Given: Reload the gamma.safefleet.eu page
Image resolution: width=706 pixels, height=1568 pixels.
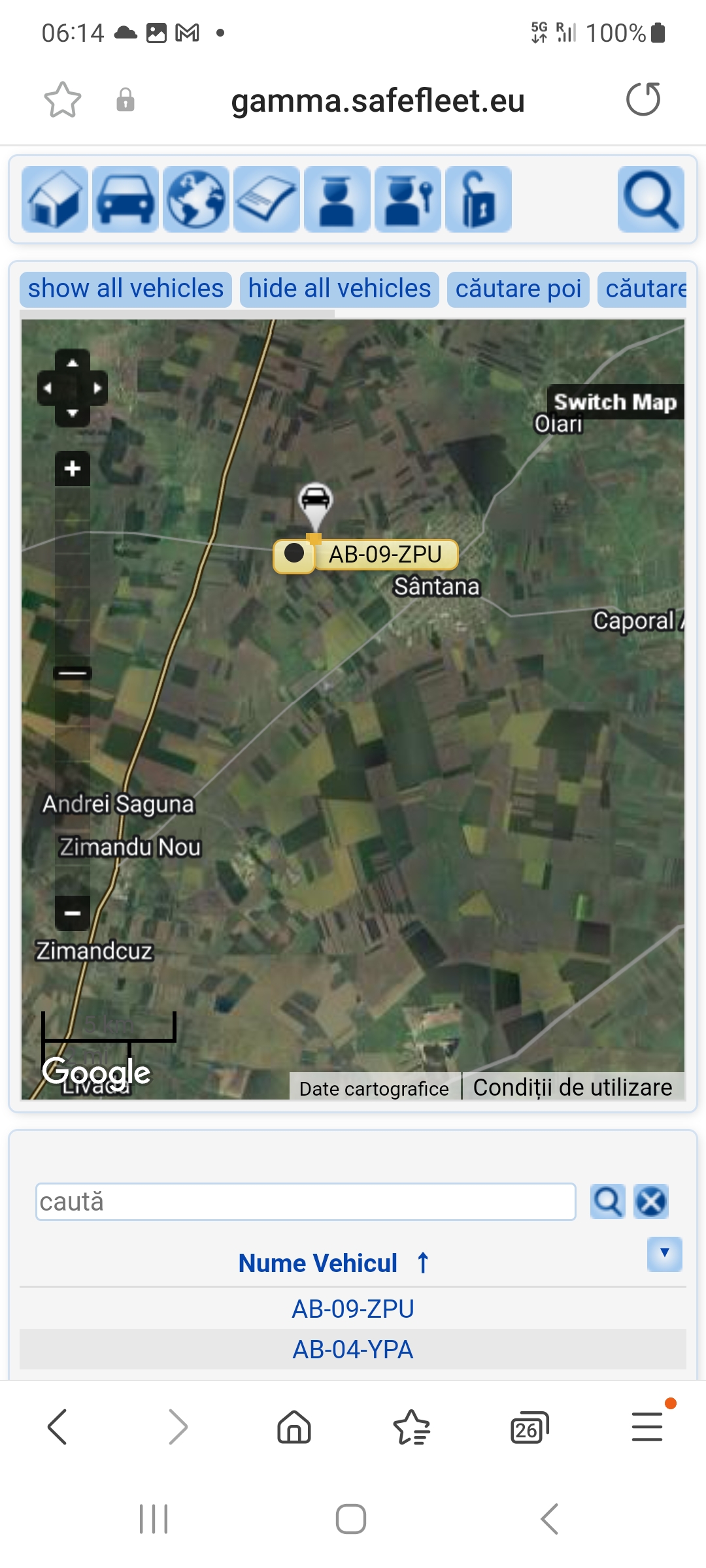Looking at the screenshot, I should 643,100.
